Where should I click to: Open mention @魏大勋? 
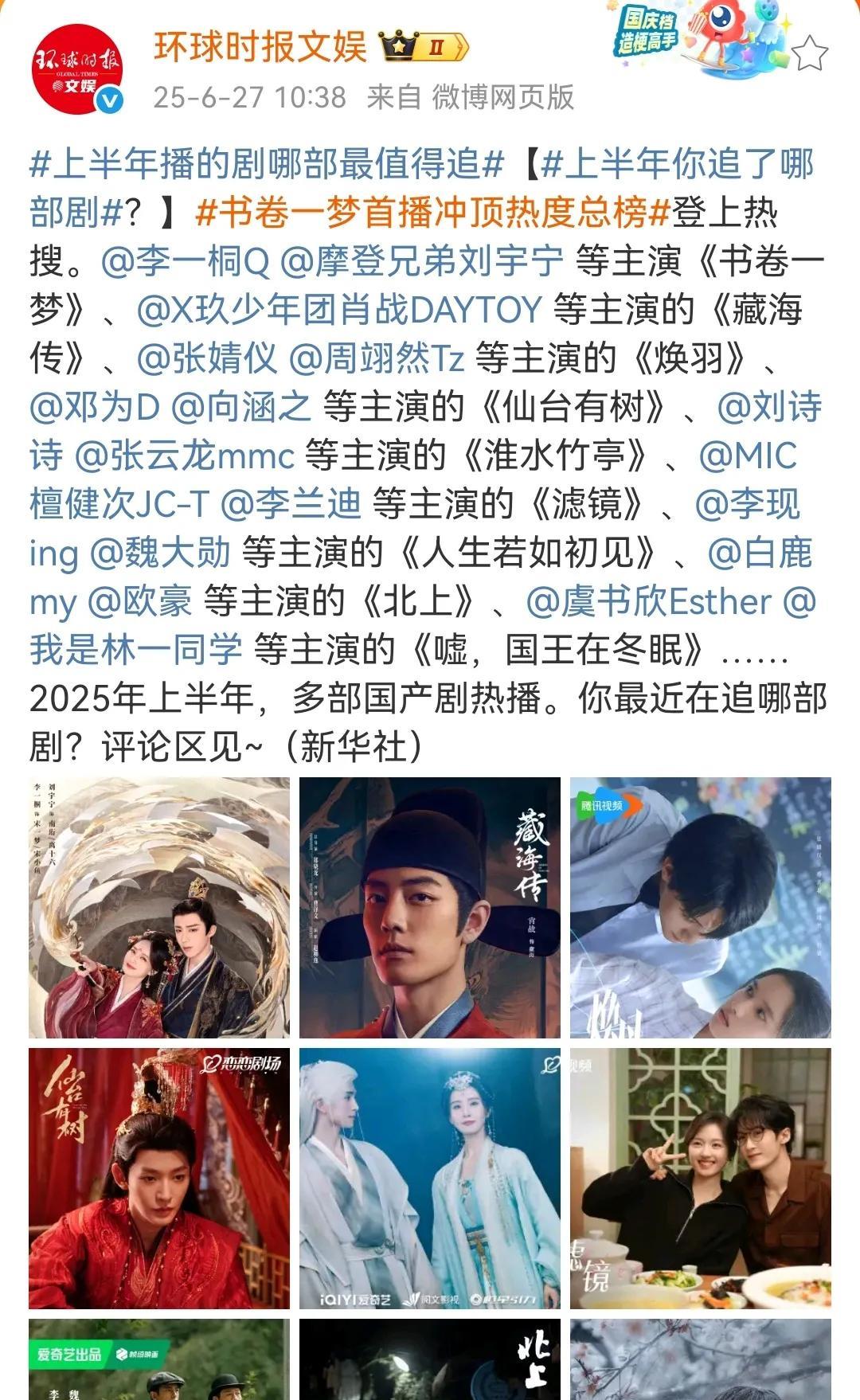pos(160,552)
